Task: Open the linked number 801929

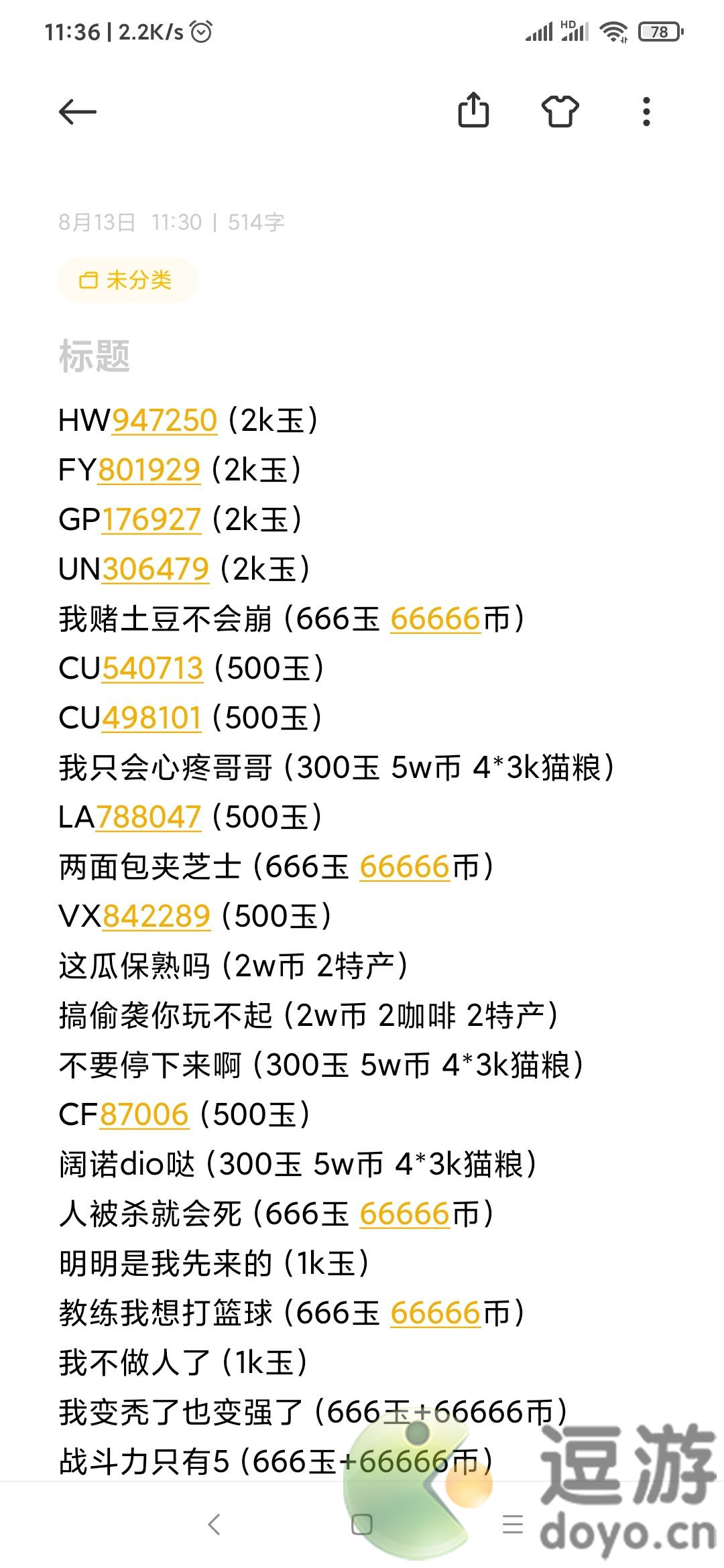Action: (149, 470)
